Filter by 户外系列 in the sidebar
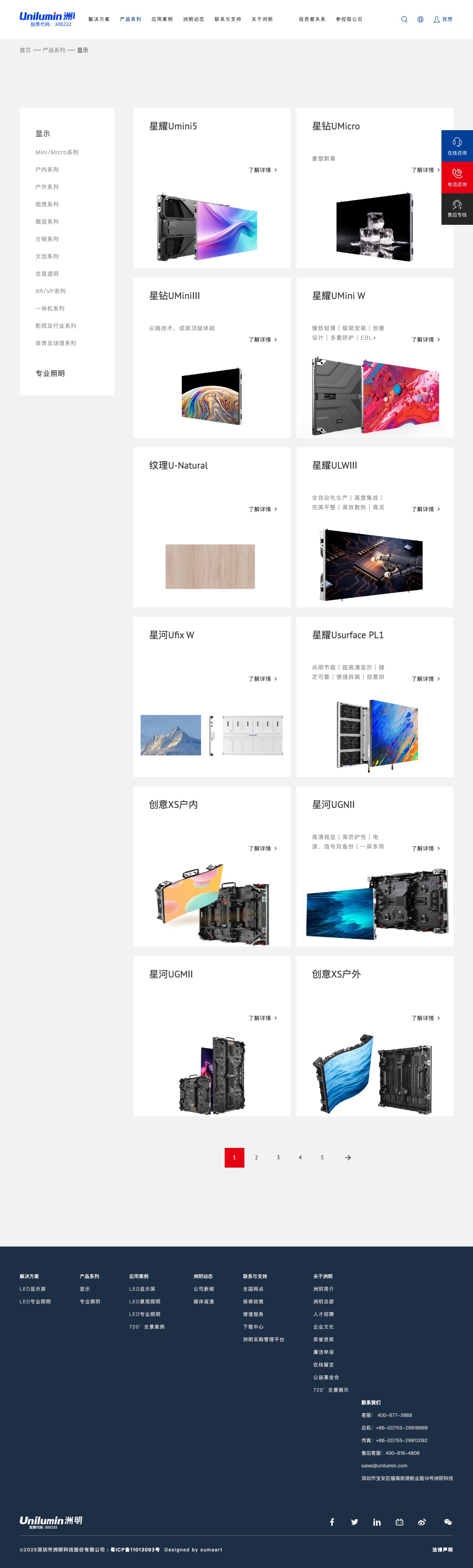 coord(47,187)
